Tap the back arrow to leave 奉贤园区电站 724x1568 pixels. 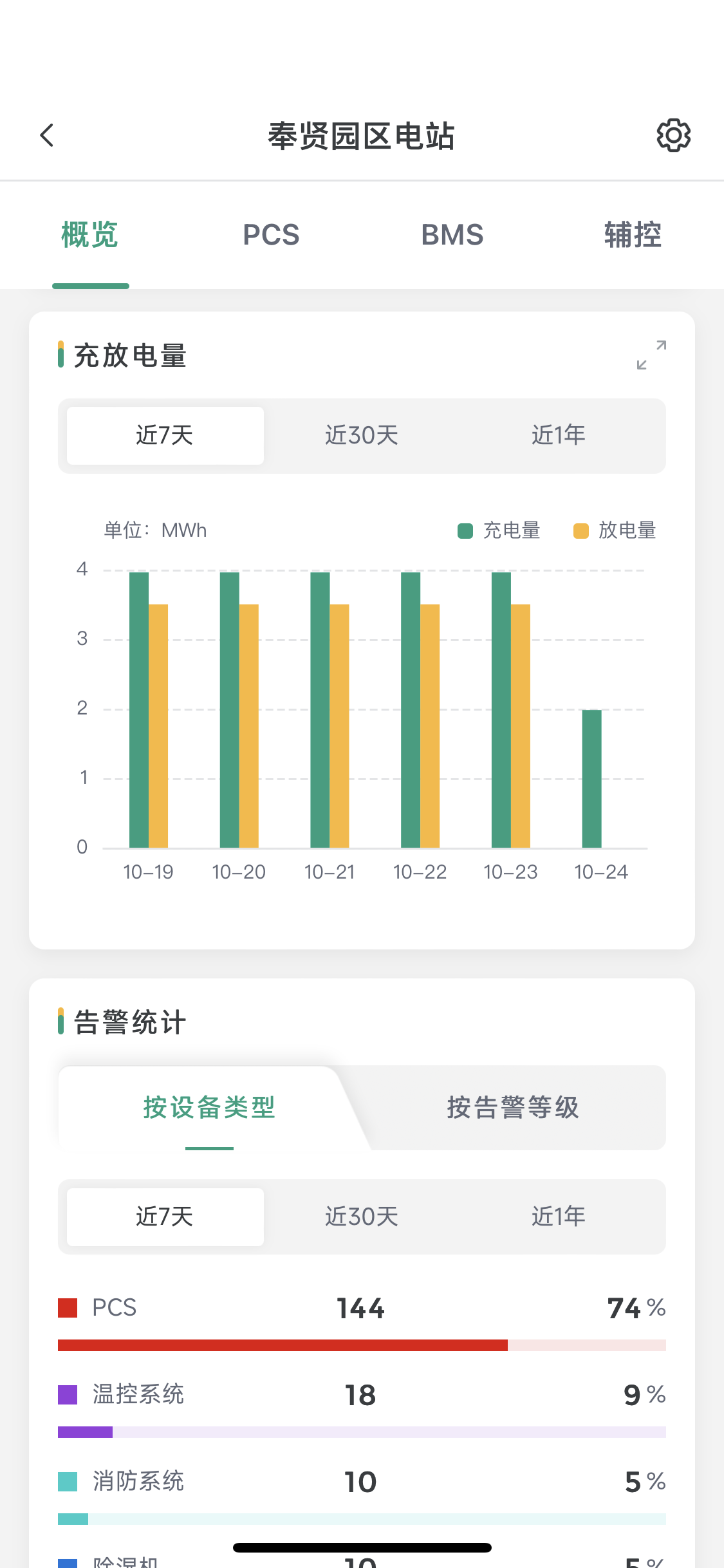pos(46,135)
